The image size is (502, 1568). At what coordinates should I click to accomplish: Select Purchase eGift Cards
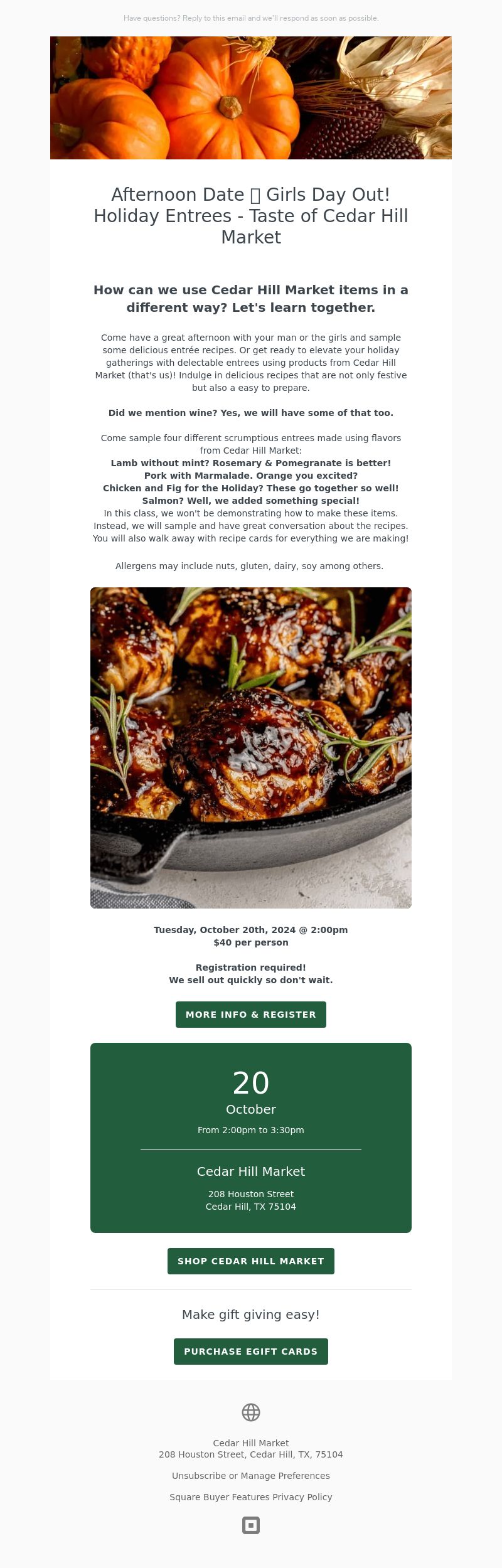point(251,1352)
